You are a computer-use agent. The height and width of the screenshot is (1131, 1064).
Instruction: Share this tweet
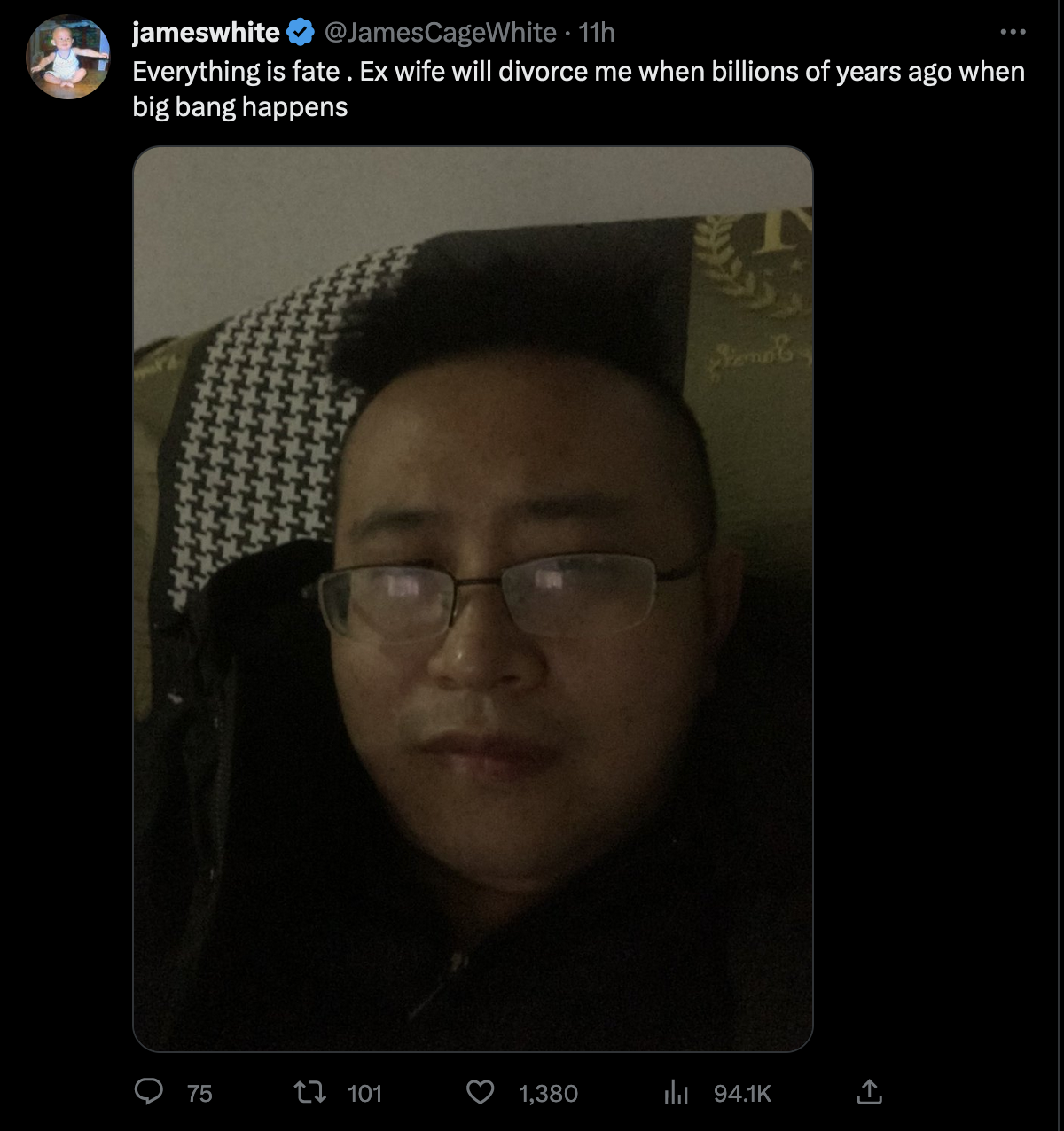pyautogui.click(x=869, y=1092)
